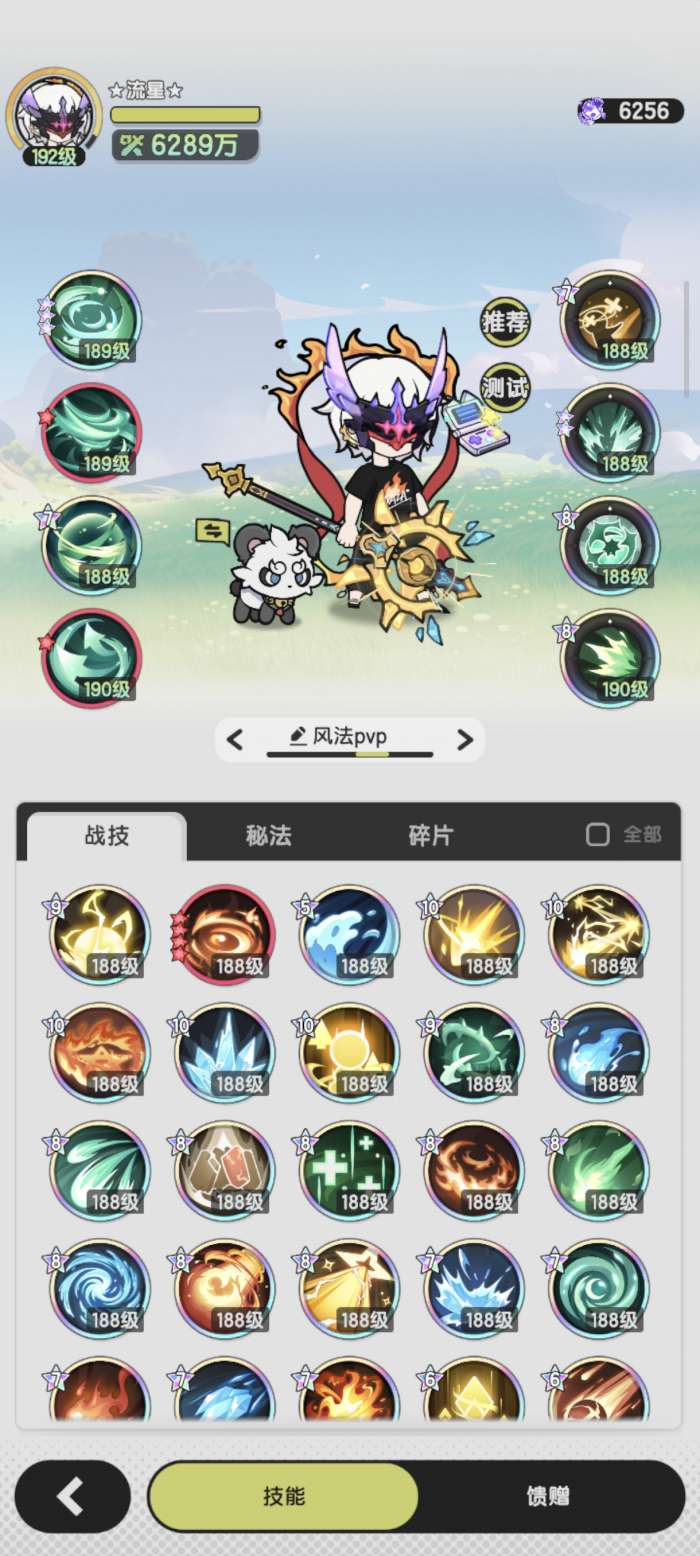Viewport: 700px width, 1556px height.
Task: Select the blue wave skill with 5 stars
Action: coord(350,934)
